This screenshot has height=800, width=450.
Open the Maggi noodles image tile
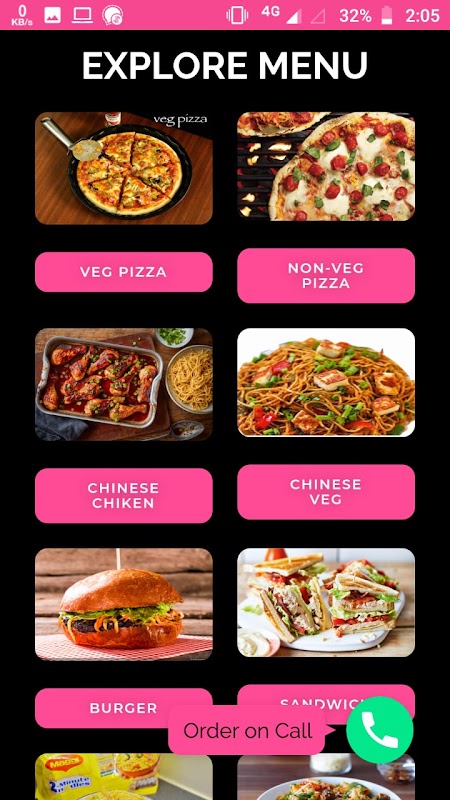click(x=123, y=777)
